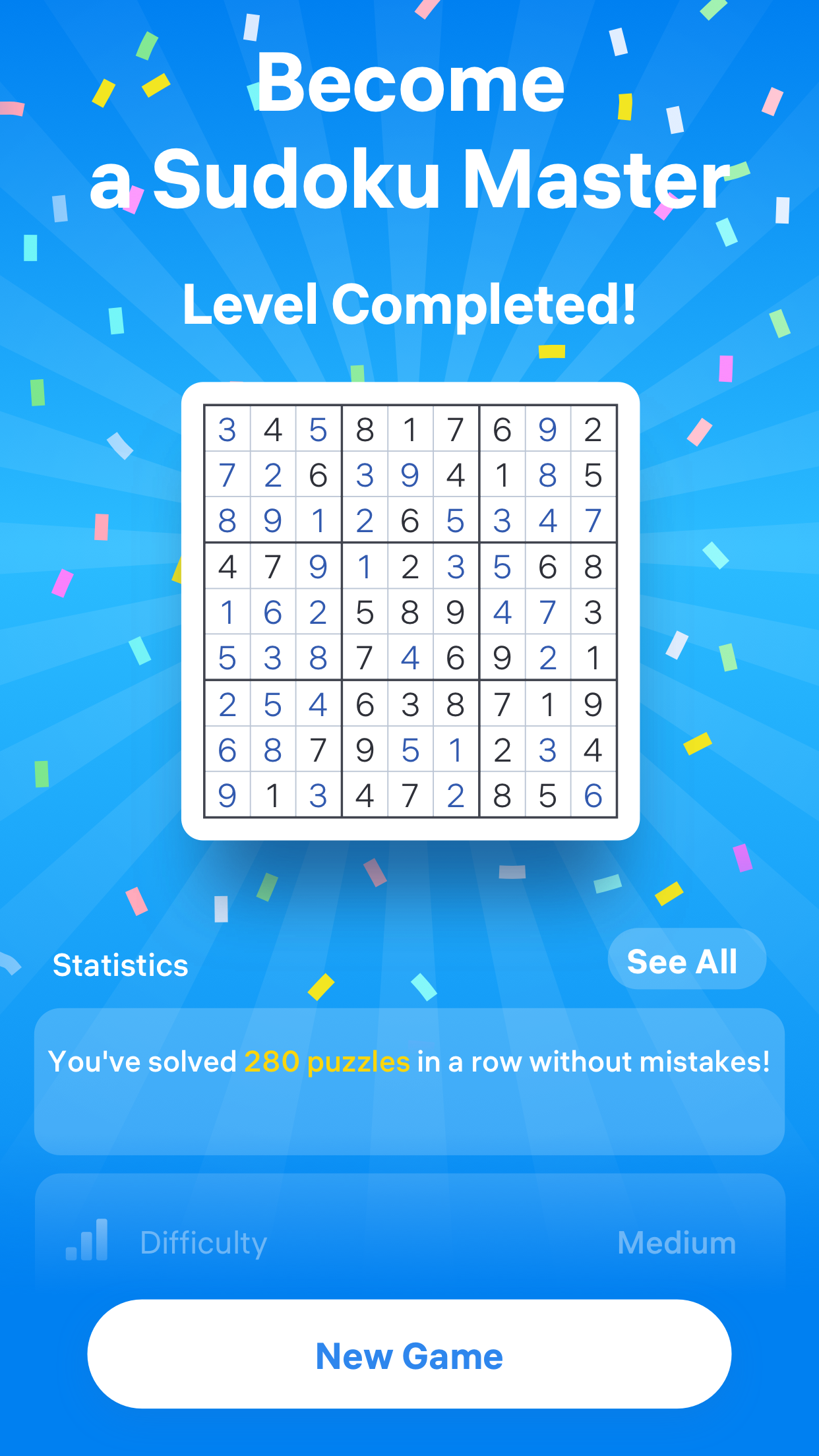Tap the Level Completed headline
The image size is (819, 1456).
tap(409, 303)
